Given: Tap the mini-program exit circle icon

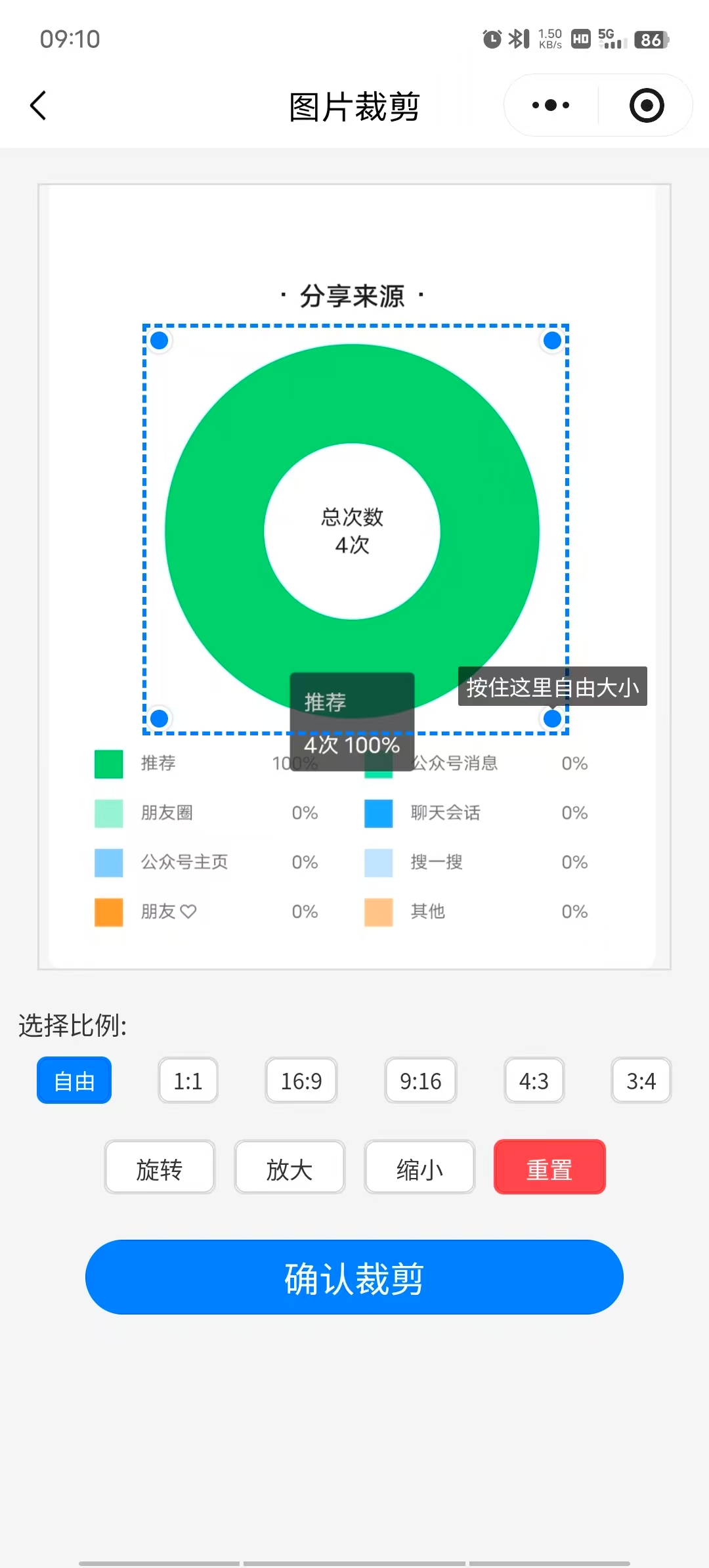Looking at the screenshot, I should [646, 105].
